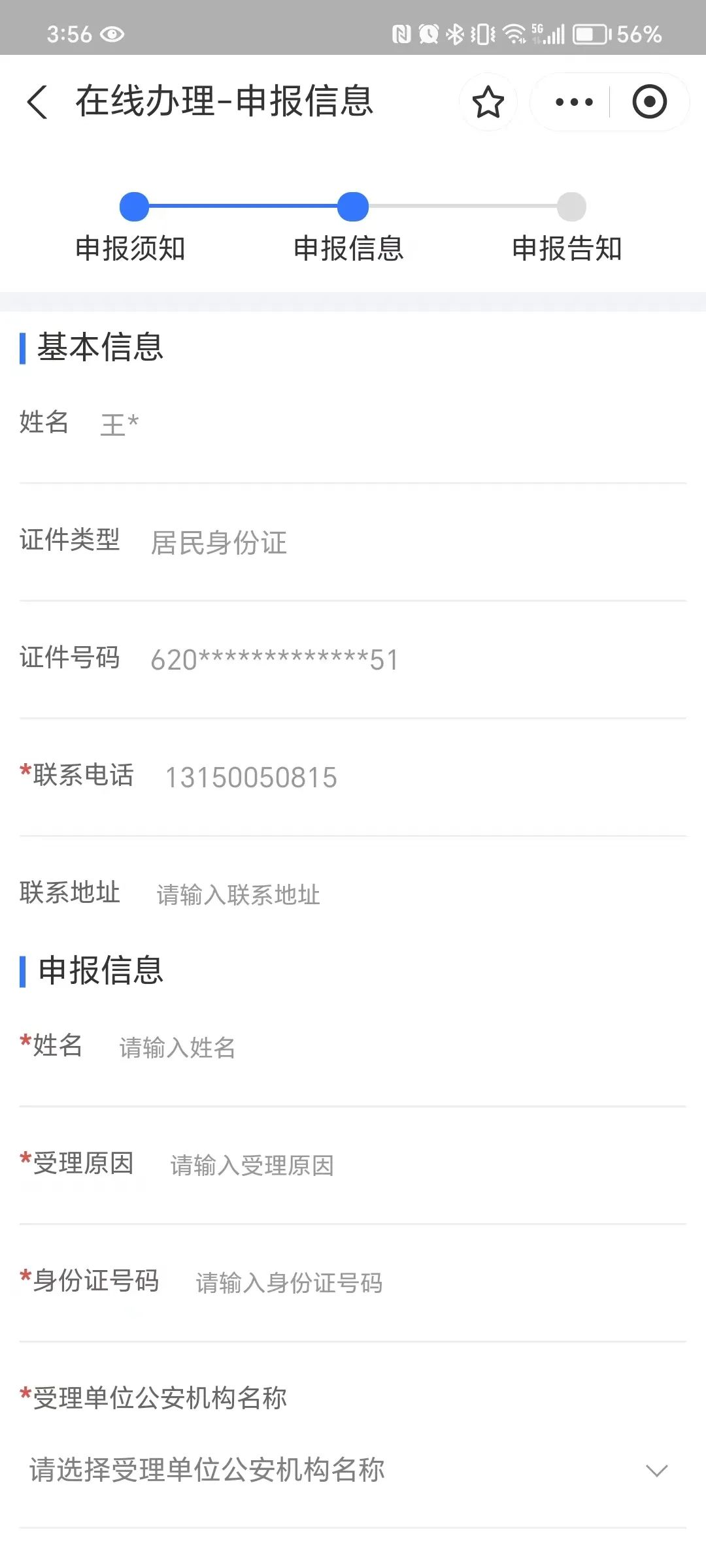This screenshot has width=706, height=1568.
Task: Close the mini program via circle icon
Action: [649, 102]
